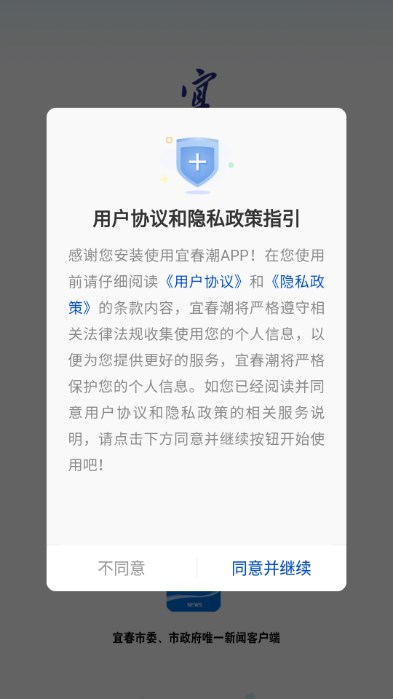Open the 《隐私政策》 link
The width and height of the screenshot is (393, 699).
click(297, 282)
